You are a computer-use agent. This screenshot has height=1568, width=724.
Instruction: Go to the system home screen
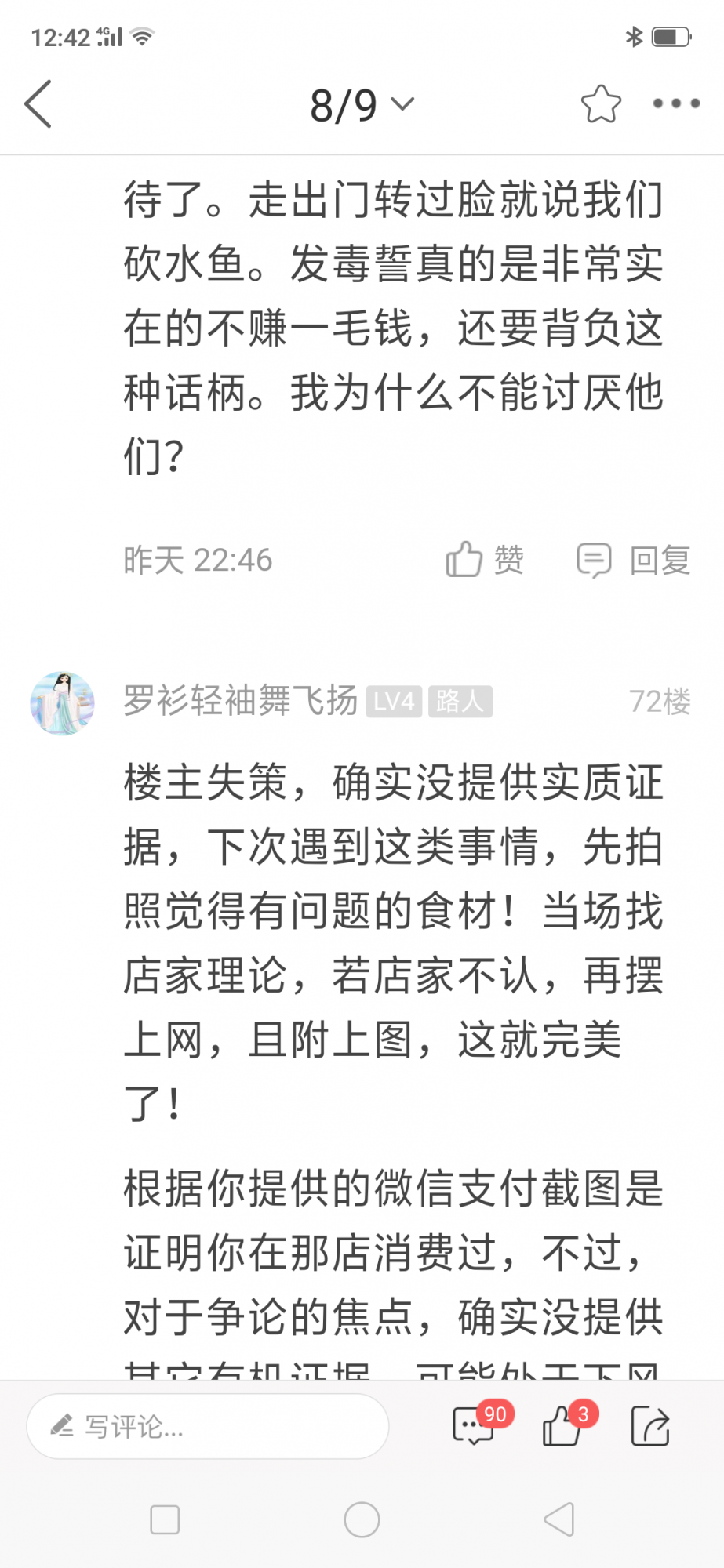(362, 1520)
